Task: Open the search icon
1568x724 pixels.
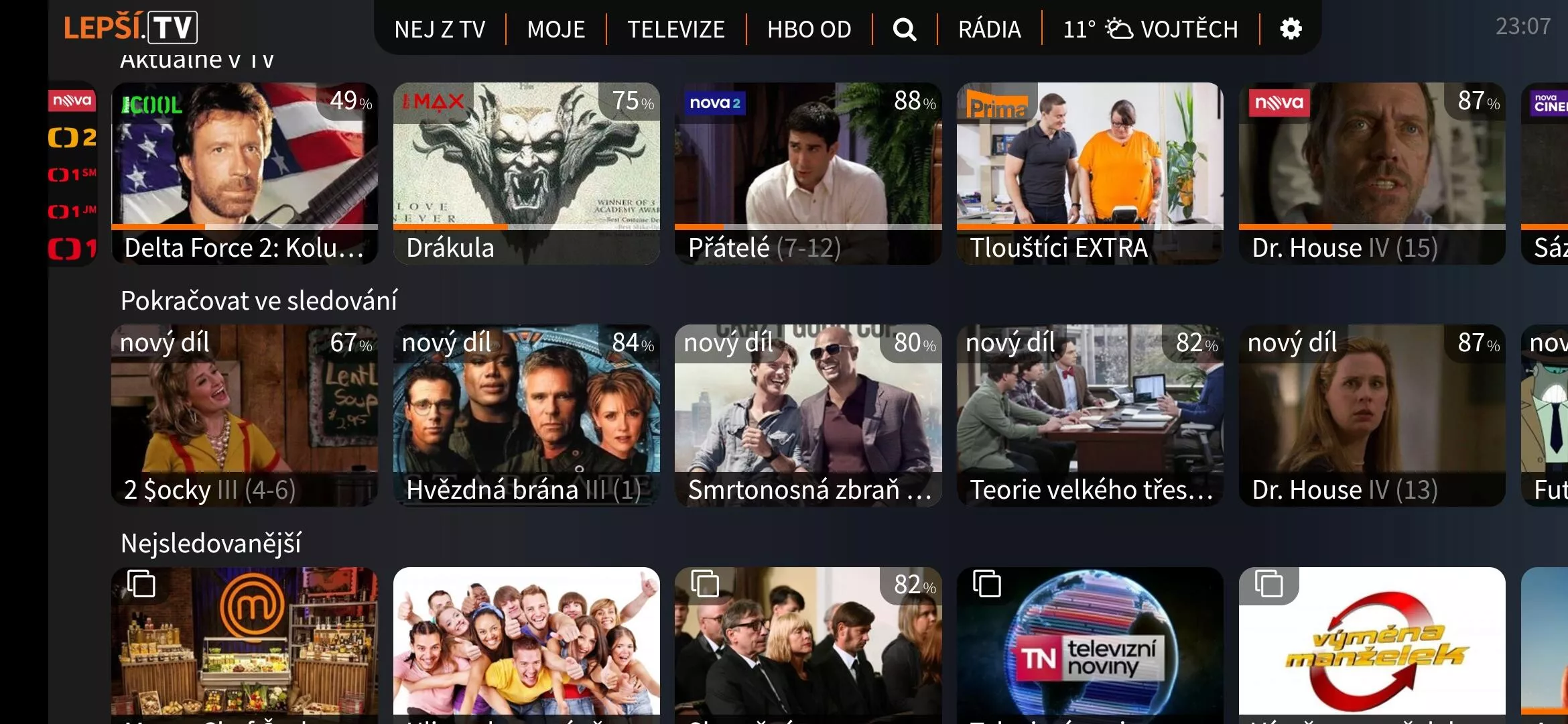Action: (904, 29)
